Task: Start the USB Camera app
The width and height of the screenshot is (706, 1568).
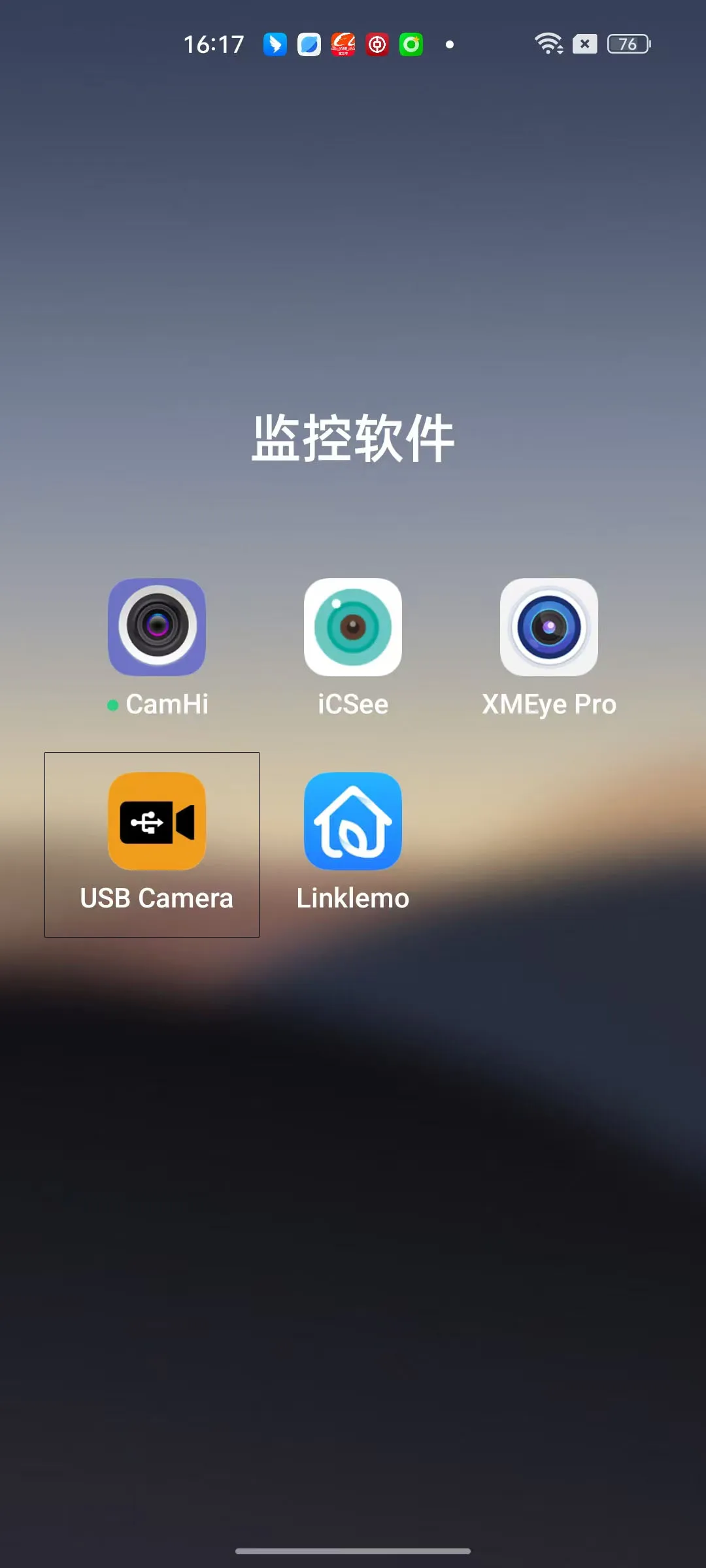Action: [157, 822]
